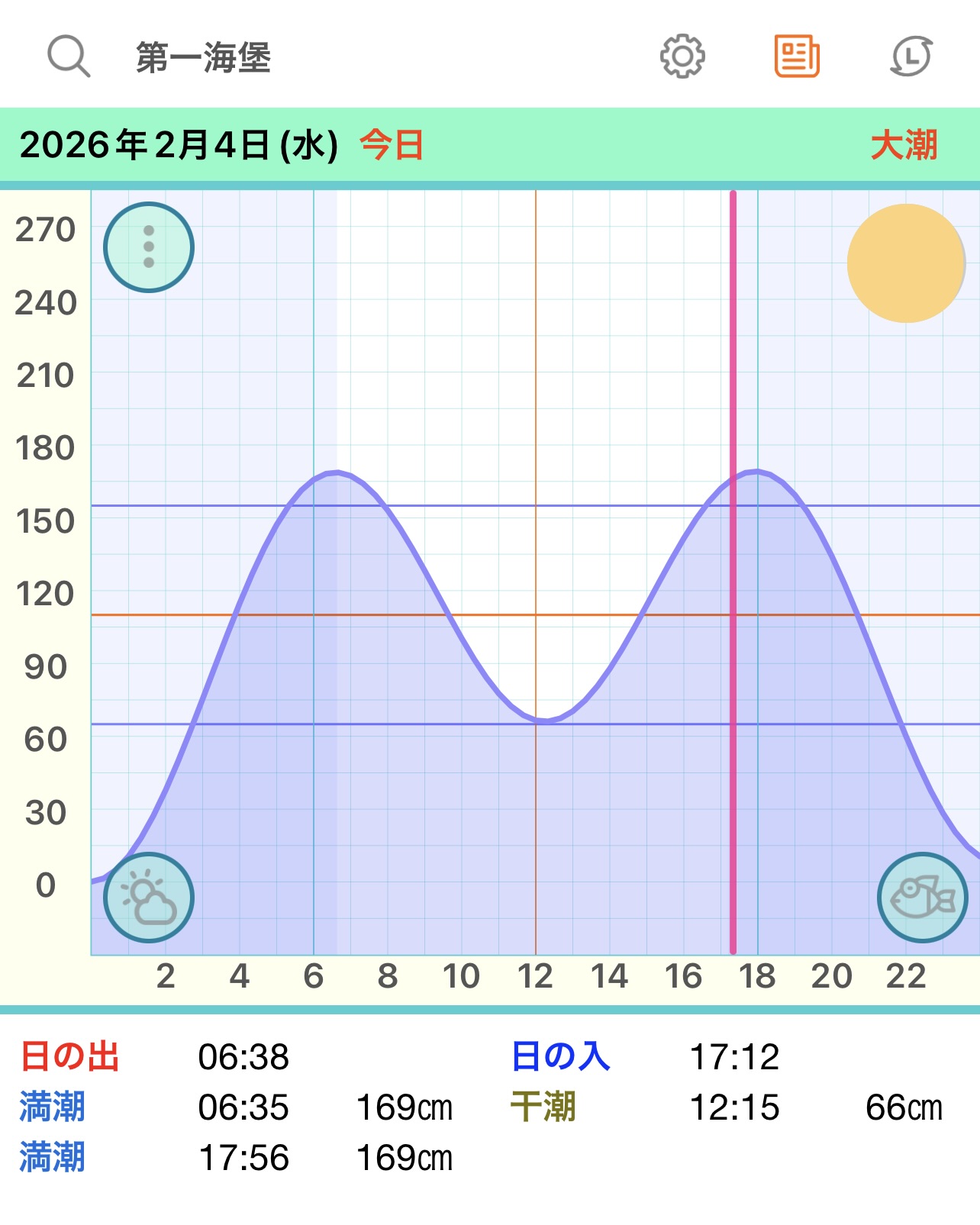Open the fish icon button
The image size is (980, 1225).
[922, 897]
